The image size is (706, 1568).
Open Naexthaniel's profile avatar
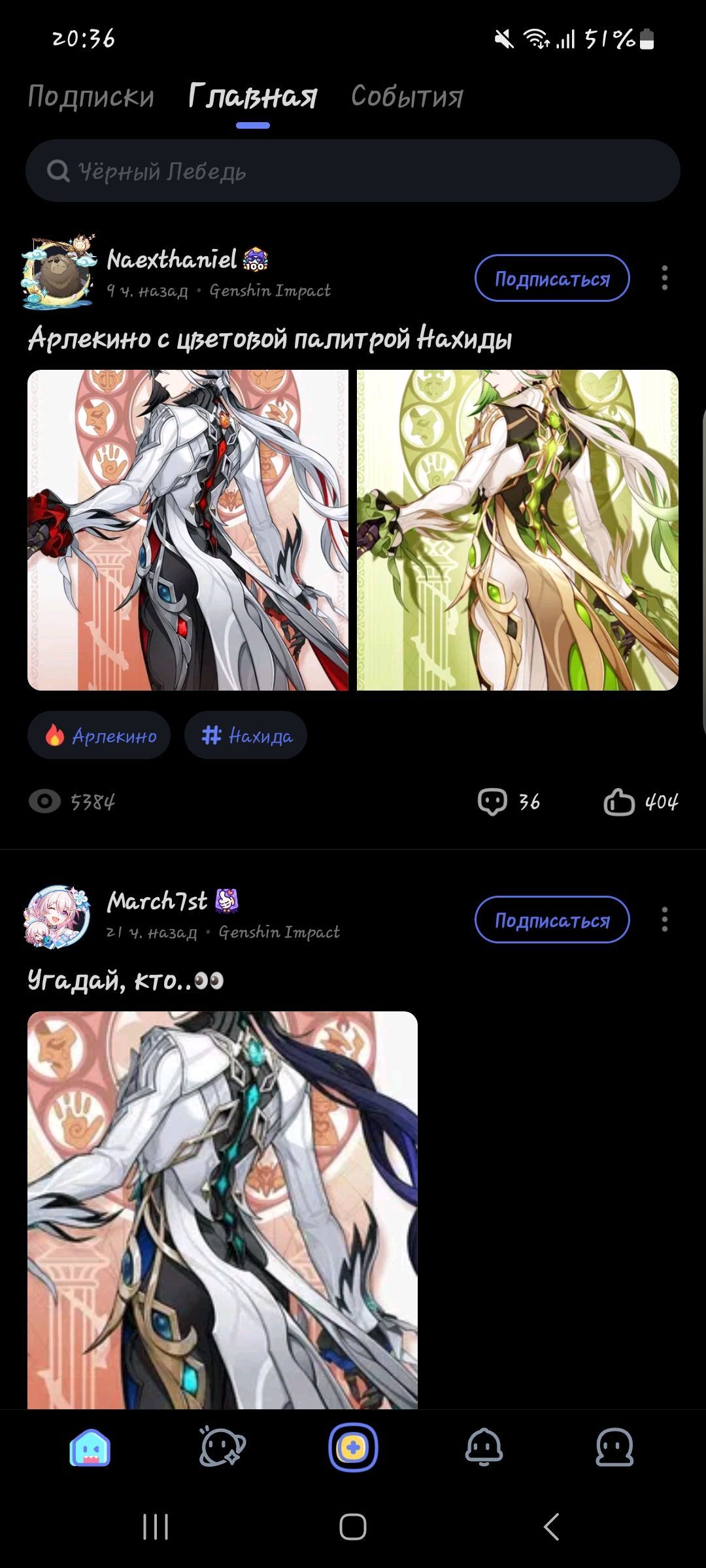coord(59,272)
